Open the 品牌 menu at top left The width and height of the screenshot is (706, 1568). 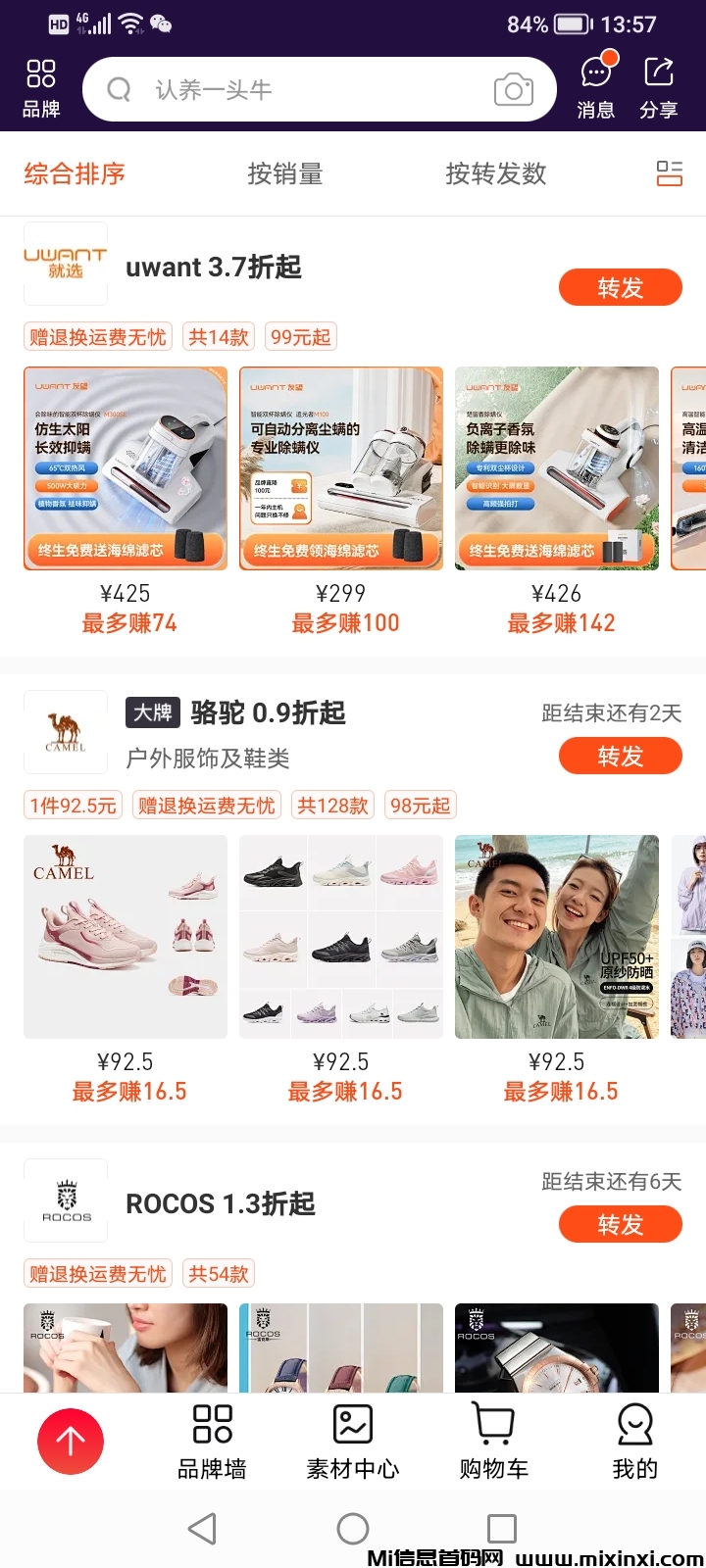click(41, 89)
